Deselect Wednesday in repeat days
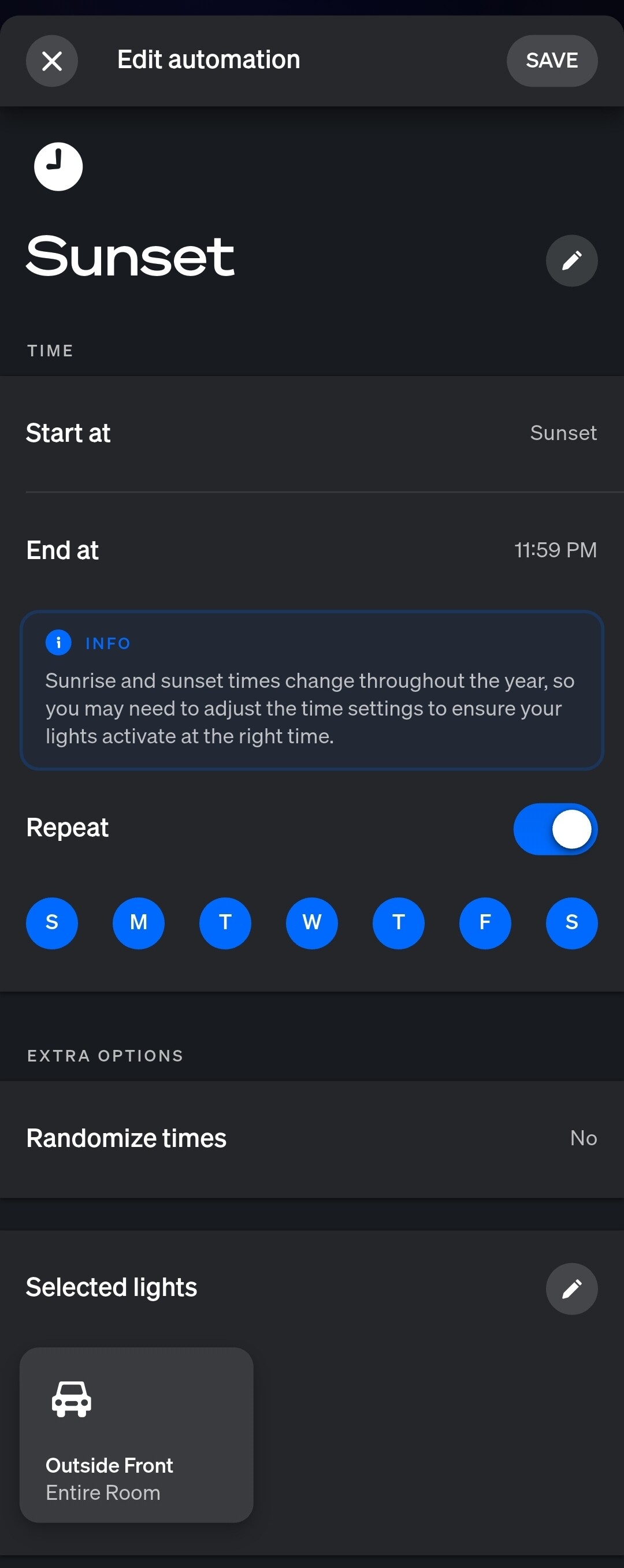Image resolution: width=624 pixels, height=1568 pixels. click(311, 923)
